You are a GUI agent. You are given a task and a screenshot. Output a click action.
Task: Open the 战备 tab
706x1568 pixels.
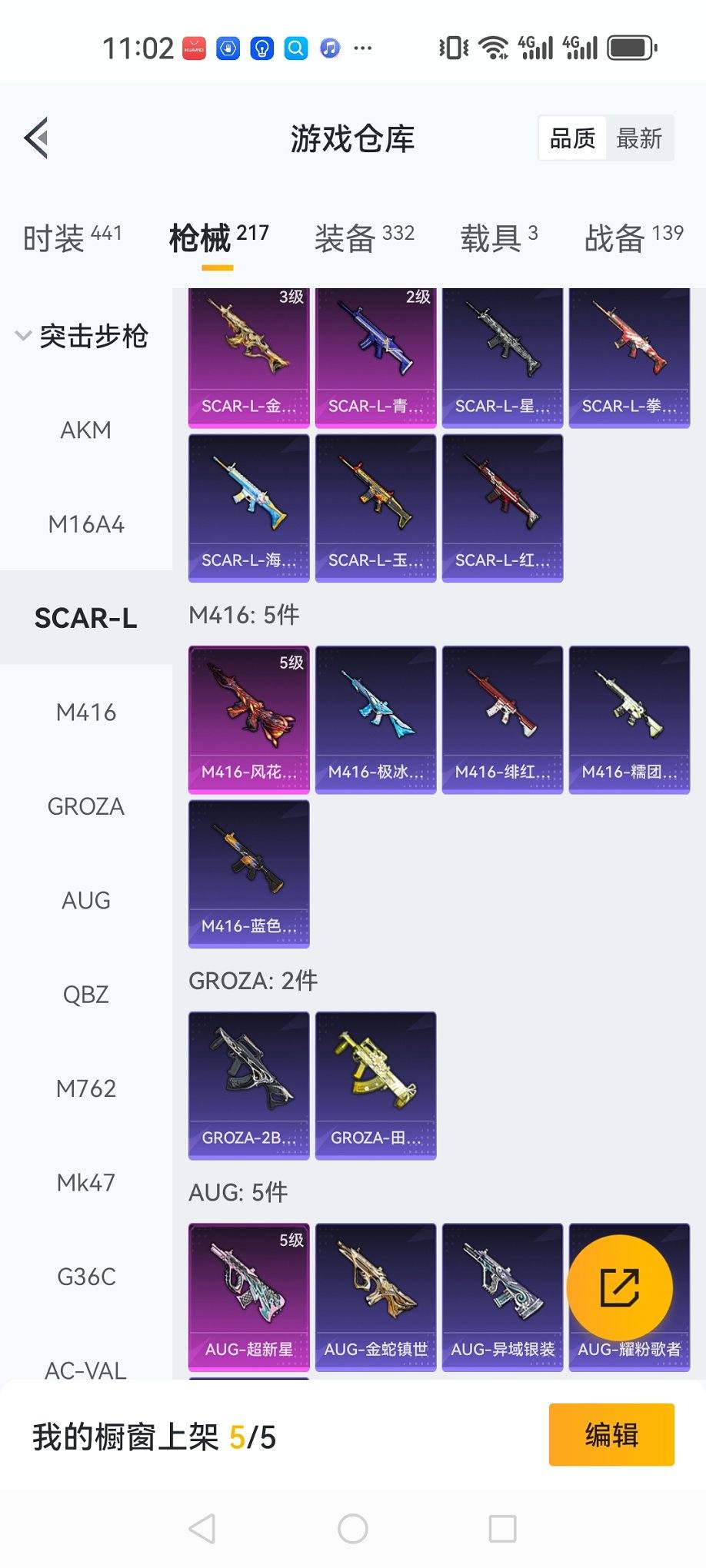tap(633, 238)
